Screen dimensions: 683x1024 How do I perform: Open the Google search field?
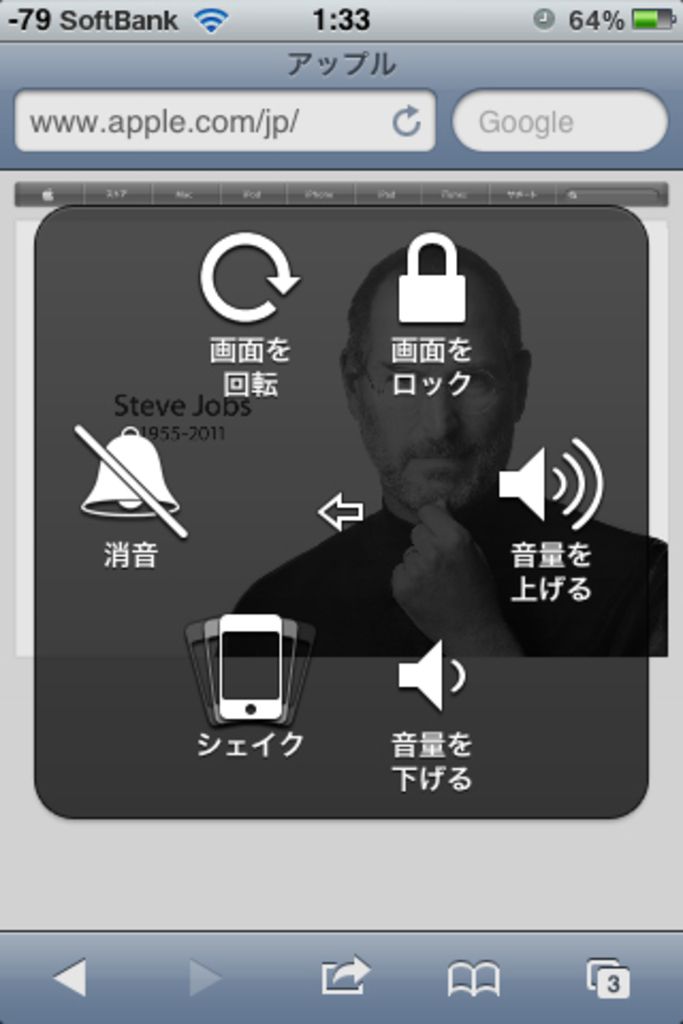coord(560,122)
